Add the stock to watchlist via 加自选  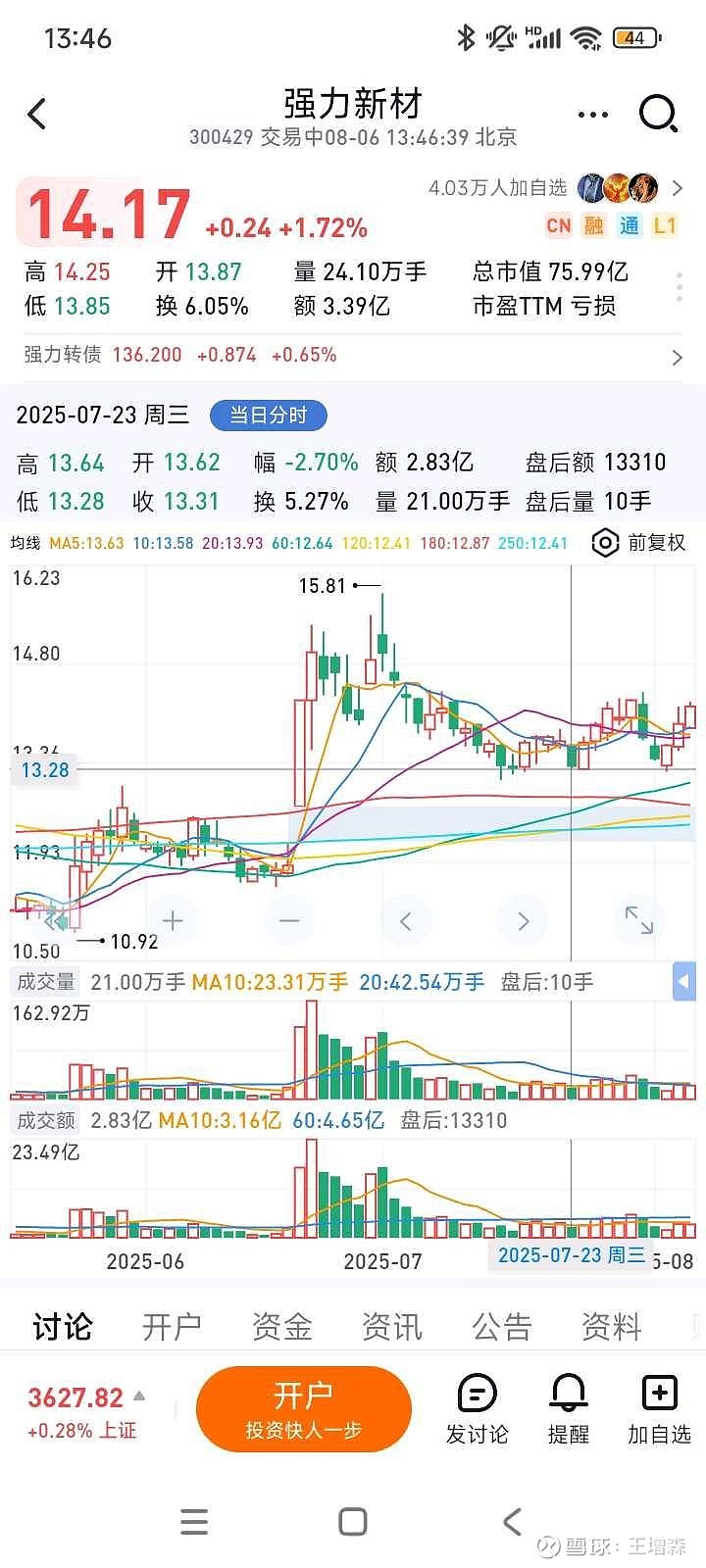tap(659, 1409)
